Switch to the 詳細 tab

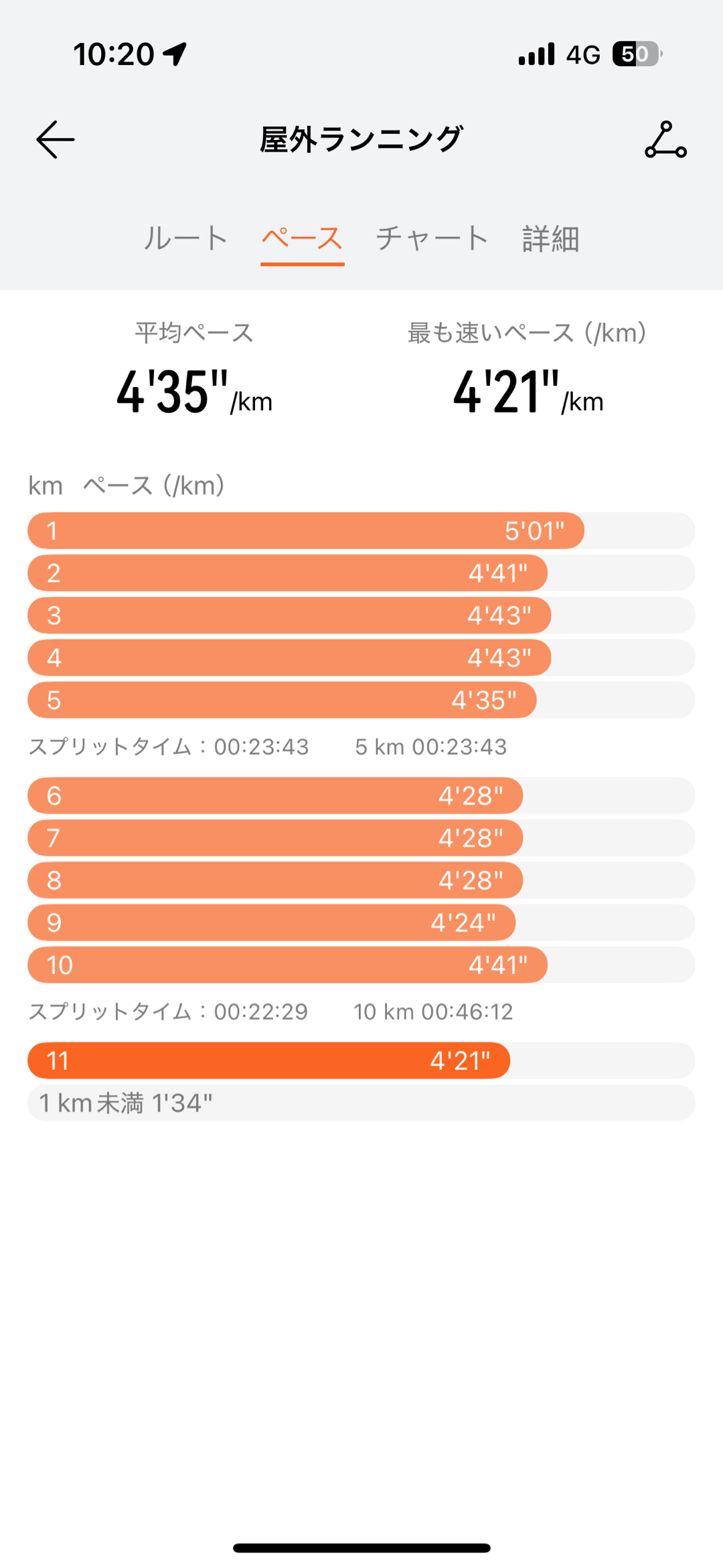point(550,238)
